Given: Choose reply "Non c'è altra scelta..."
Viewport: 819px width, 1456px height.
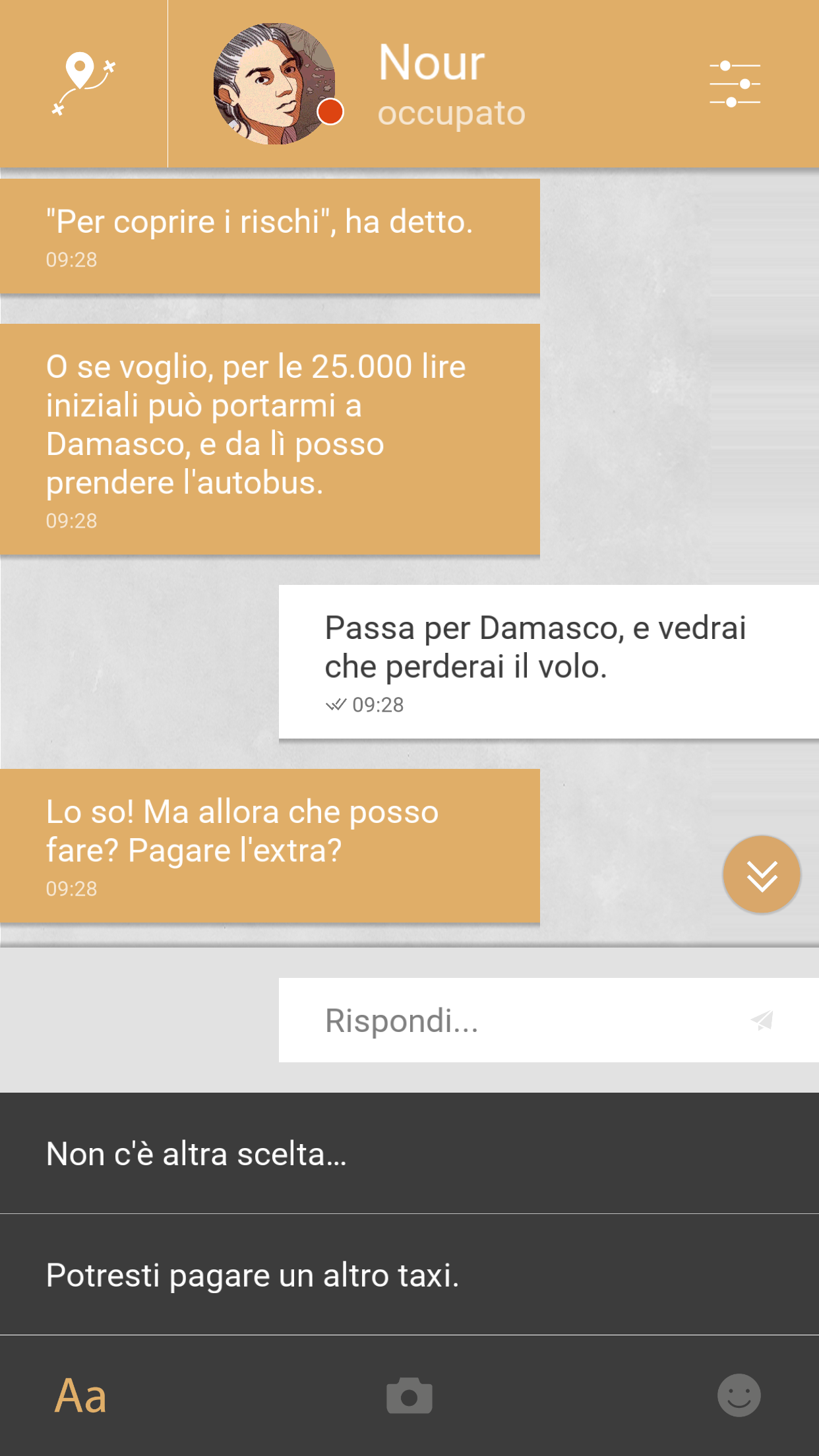Looking at the screenshot, I should (x=409, y=1154).
